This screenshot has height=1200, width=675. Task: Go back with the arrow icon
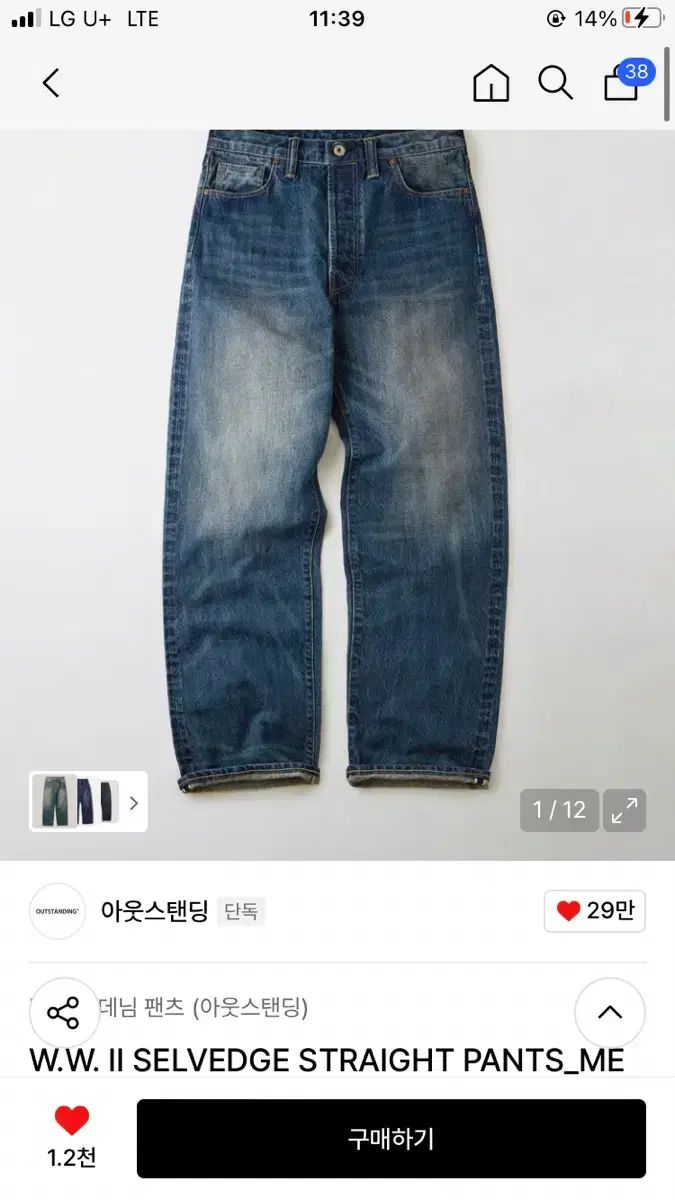[51, 83]
